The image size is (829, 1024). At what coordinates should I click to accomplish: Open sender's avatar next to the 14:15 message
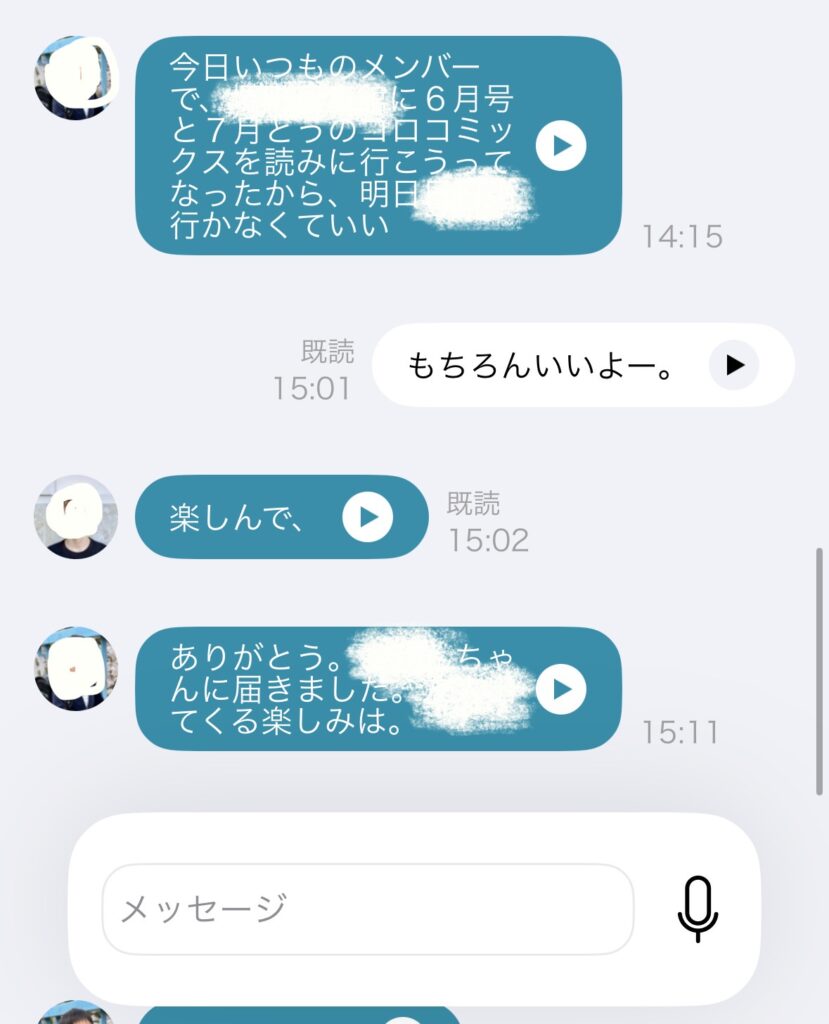click(x=76, y=78)
